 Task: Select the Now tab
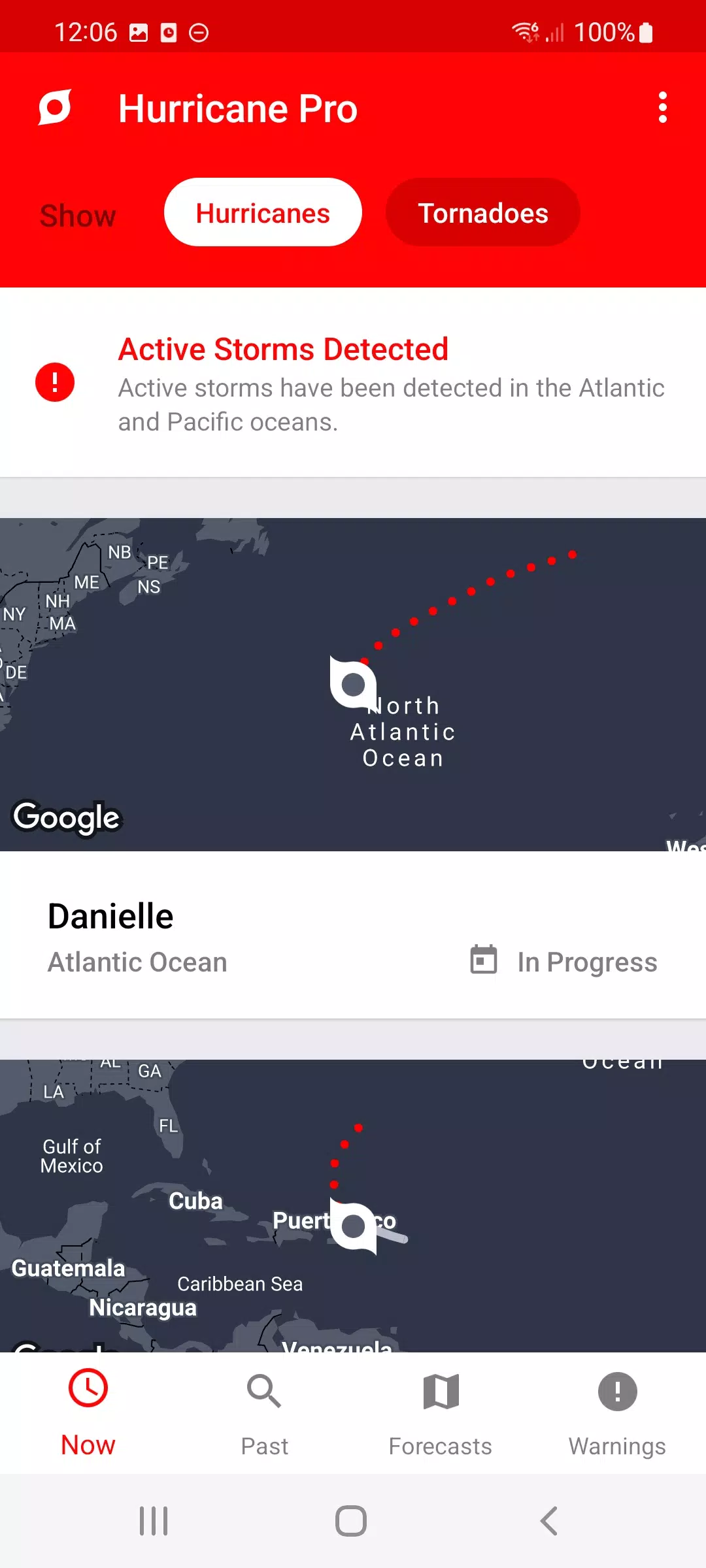[88, 1413]
